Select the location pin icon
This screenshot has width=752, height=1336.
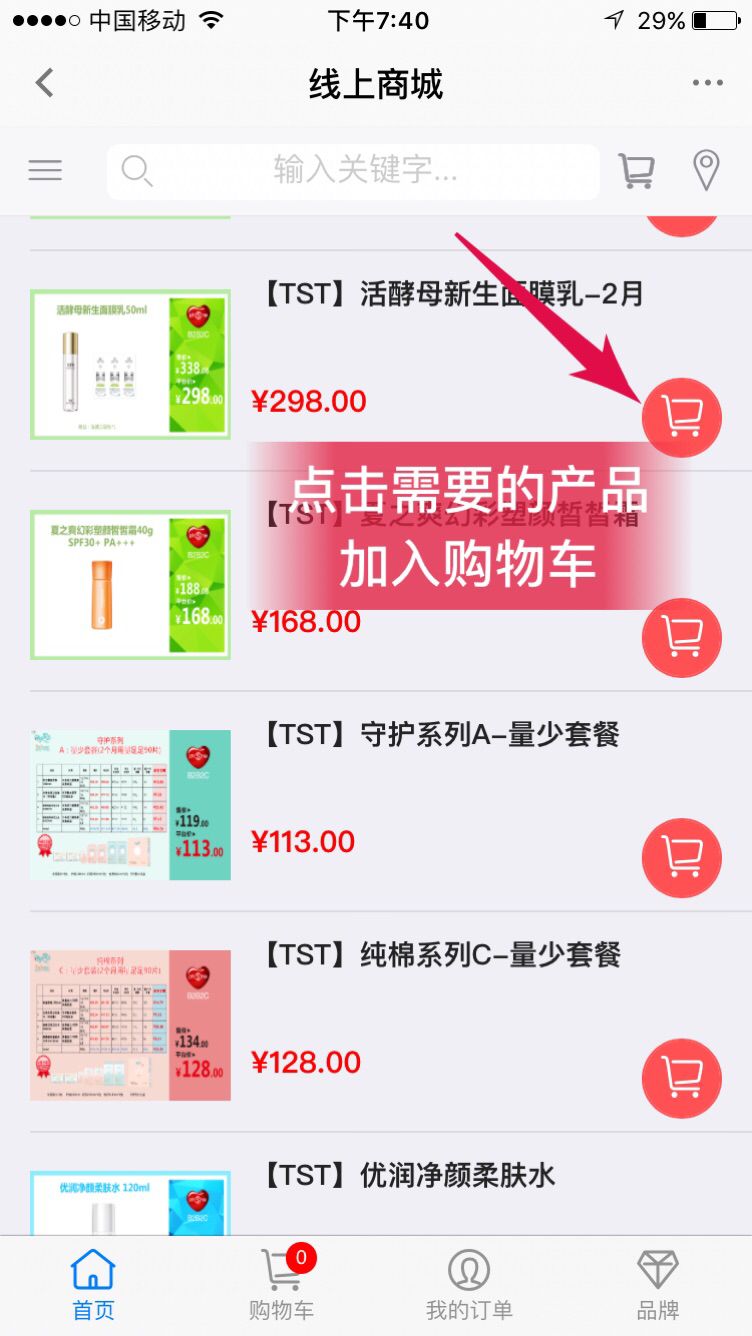click(x=708, y=170)
